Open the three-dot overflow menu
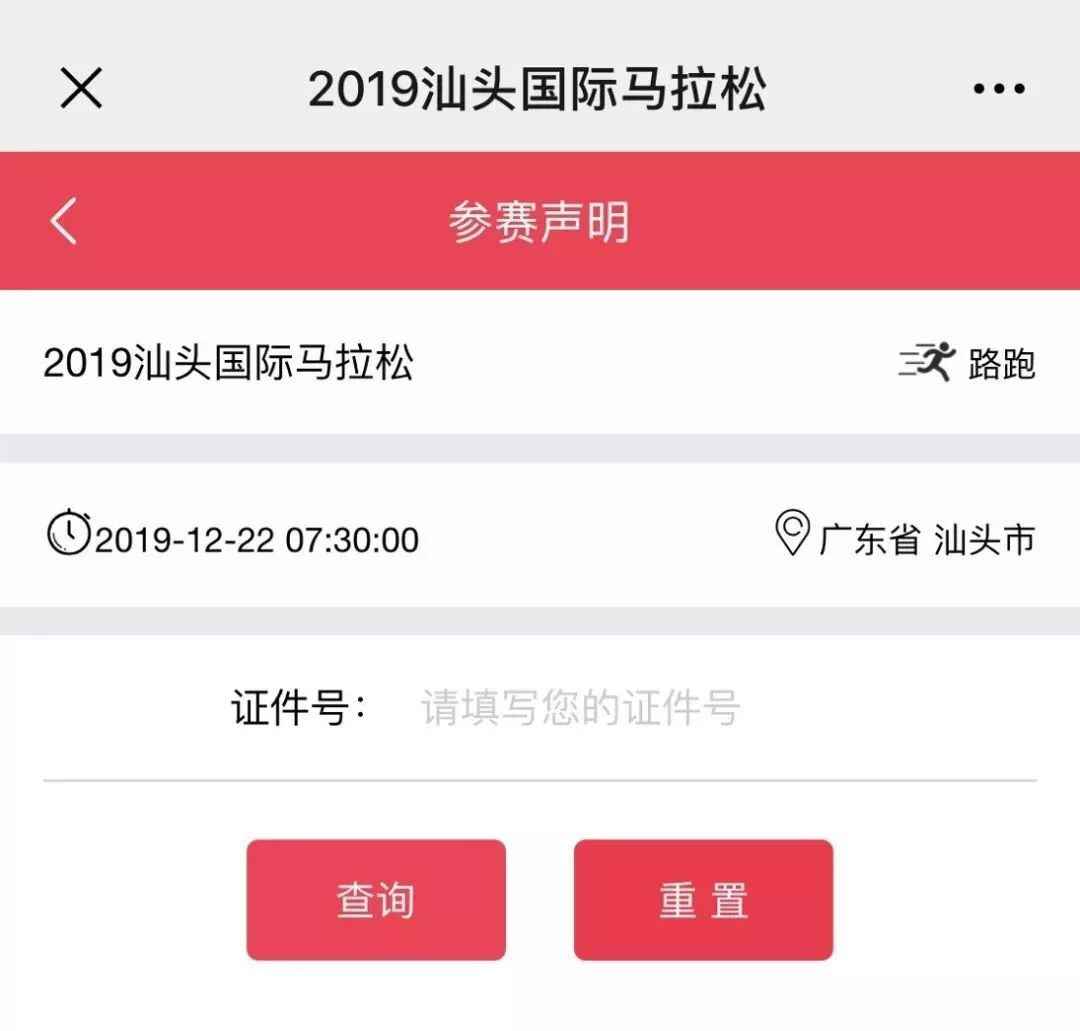Image resolution: width=1080 pixels, height=1031 pixels. [998, 89]
